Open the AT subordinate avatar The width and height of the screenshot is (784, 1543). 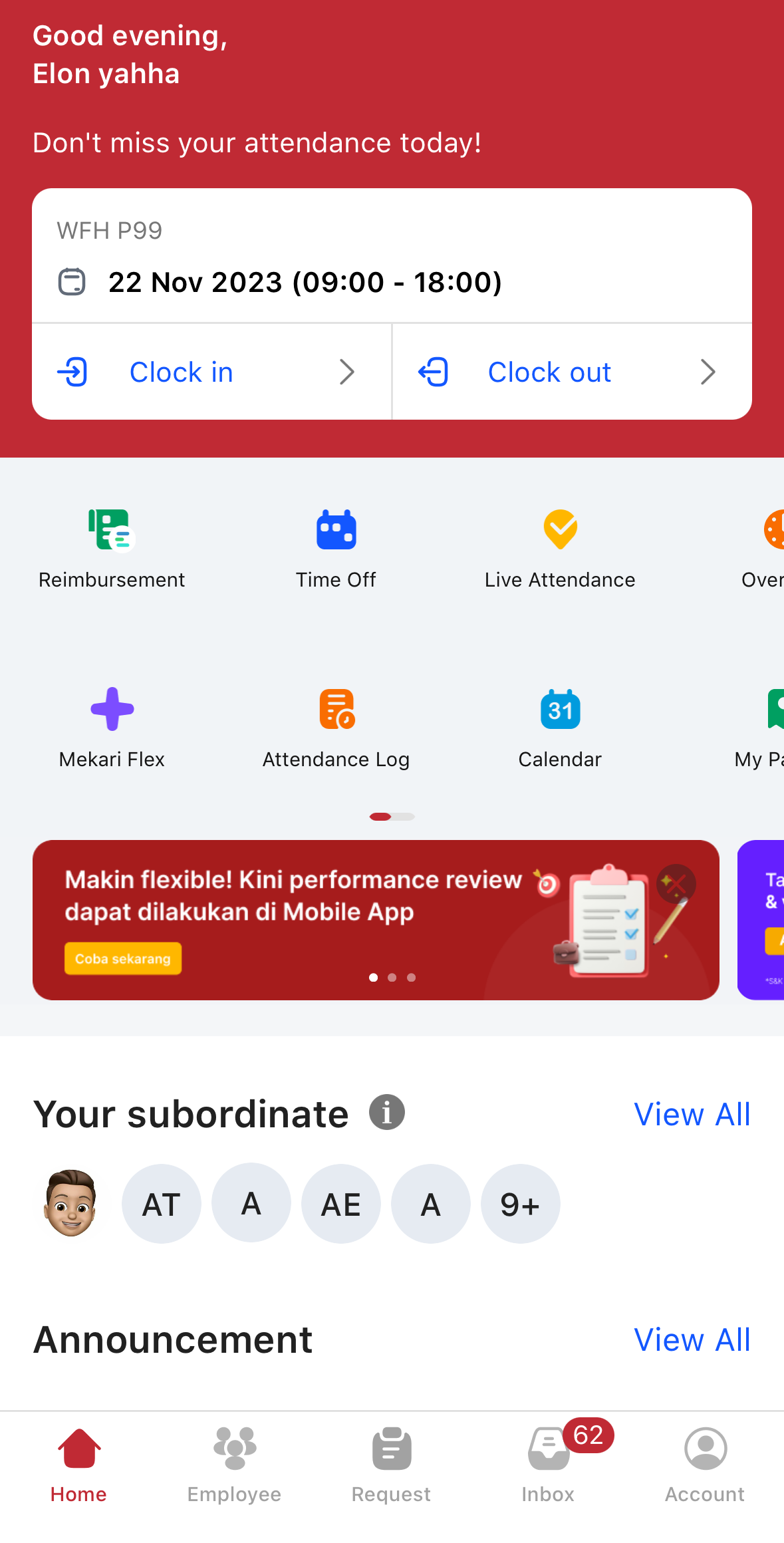coord(162,1204)
